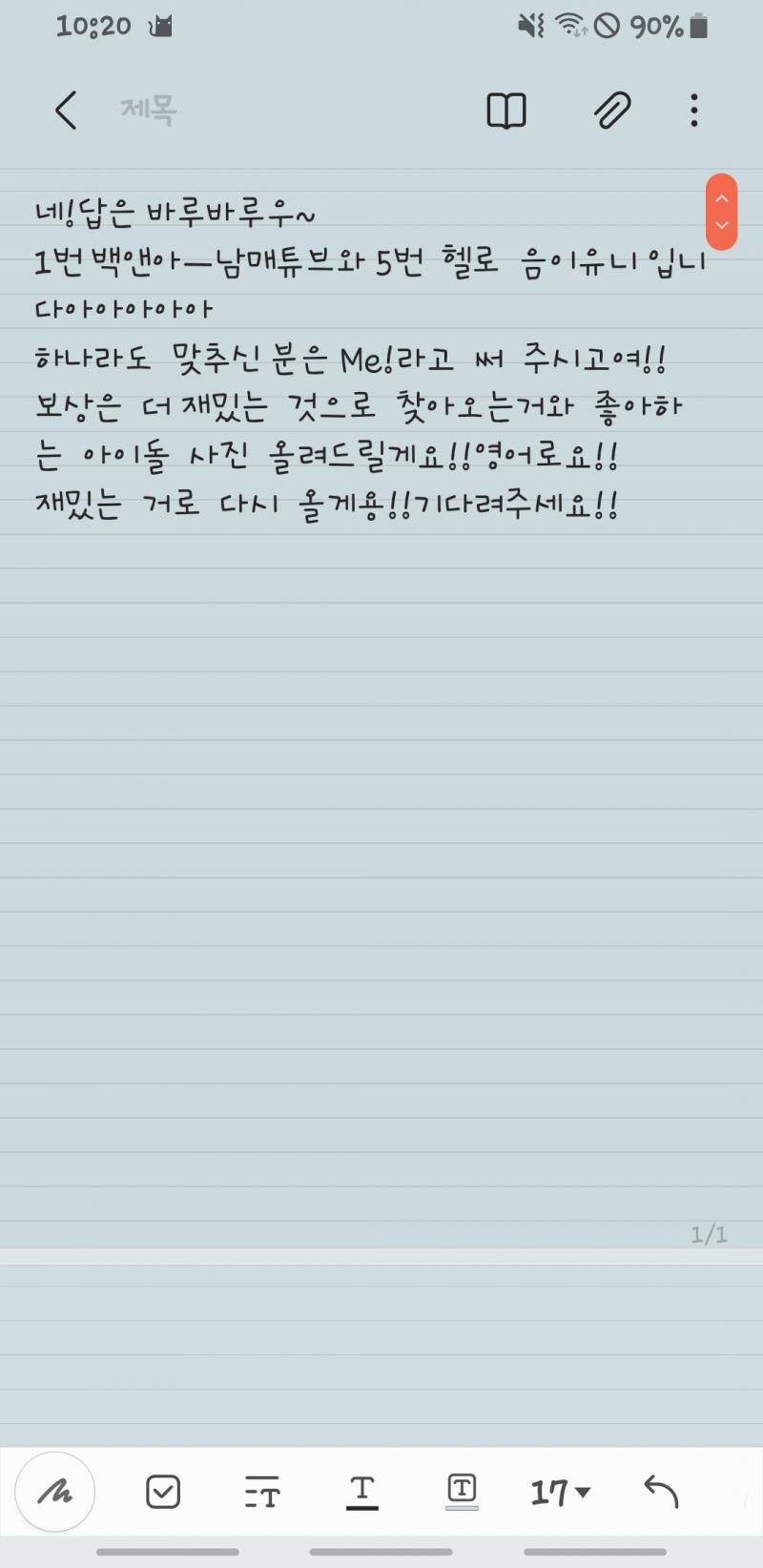Insert a checkbox list item

[163, 1492]
